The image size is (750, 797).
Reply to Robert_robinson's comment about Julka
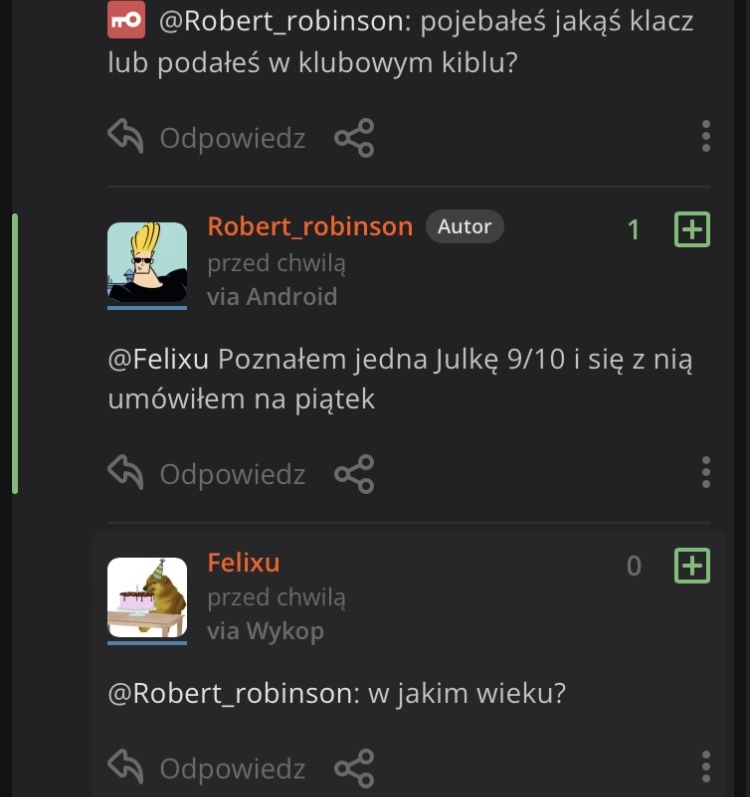tap(207, 473)
